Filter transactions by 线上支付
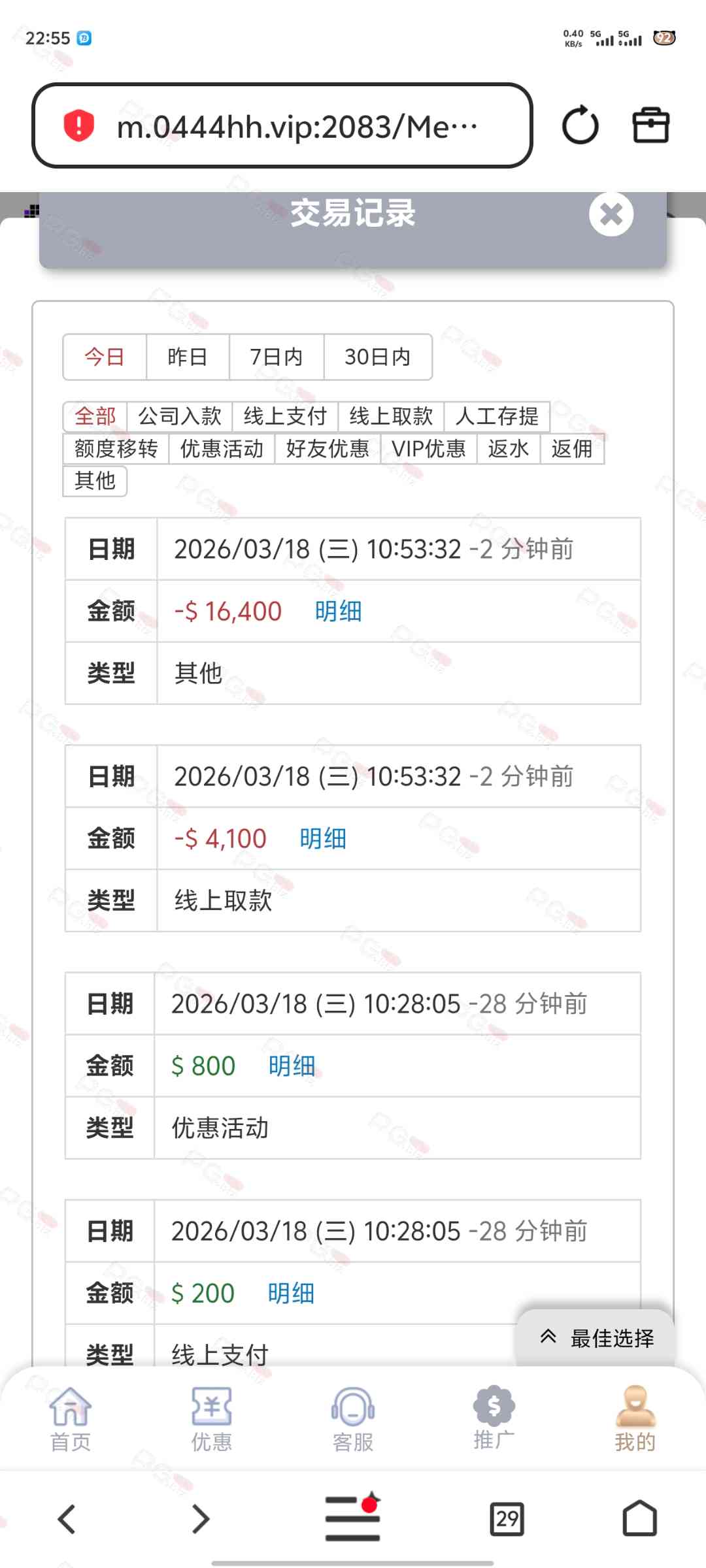Screen dimensions: 706x1568 (x=285, y=416)
